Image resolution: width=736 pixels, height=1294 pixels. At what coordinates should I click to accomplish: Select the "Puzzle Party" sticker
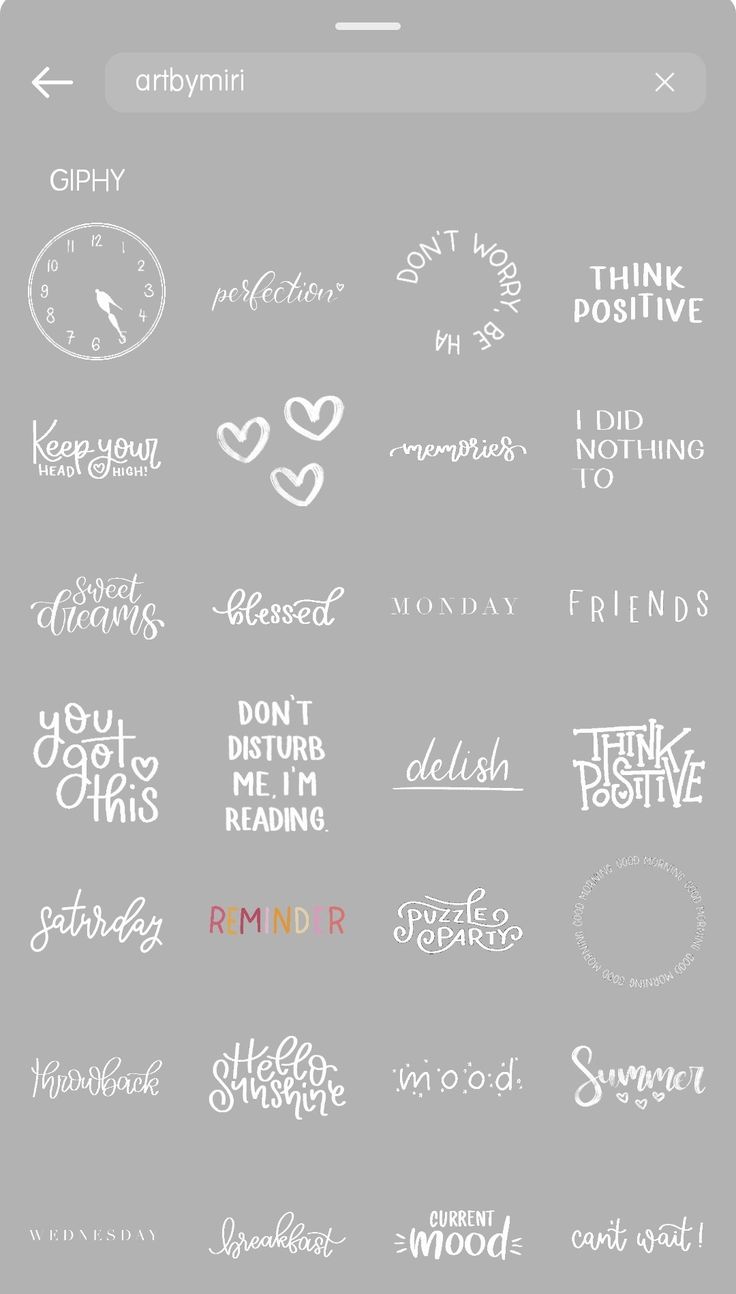458,921
